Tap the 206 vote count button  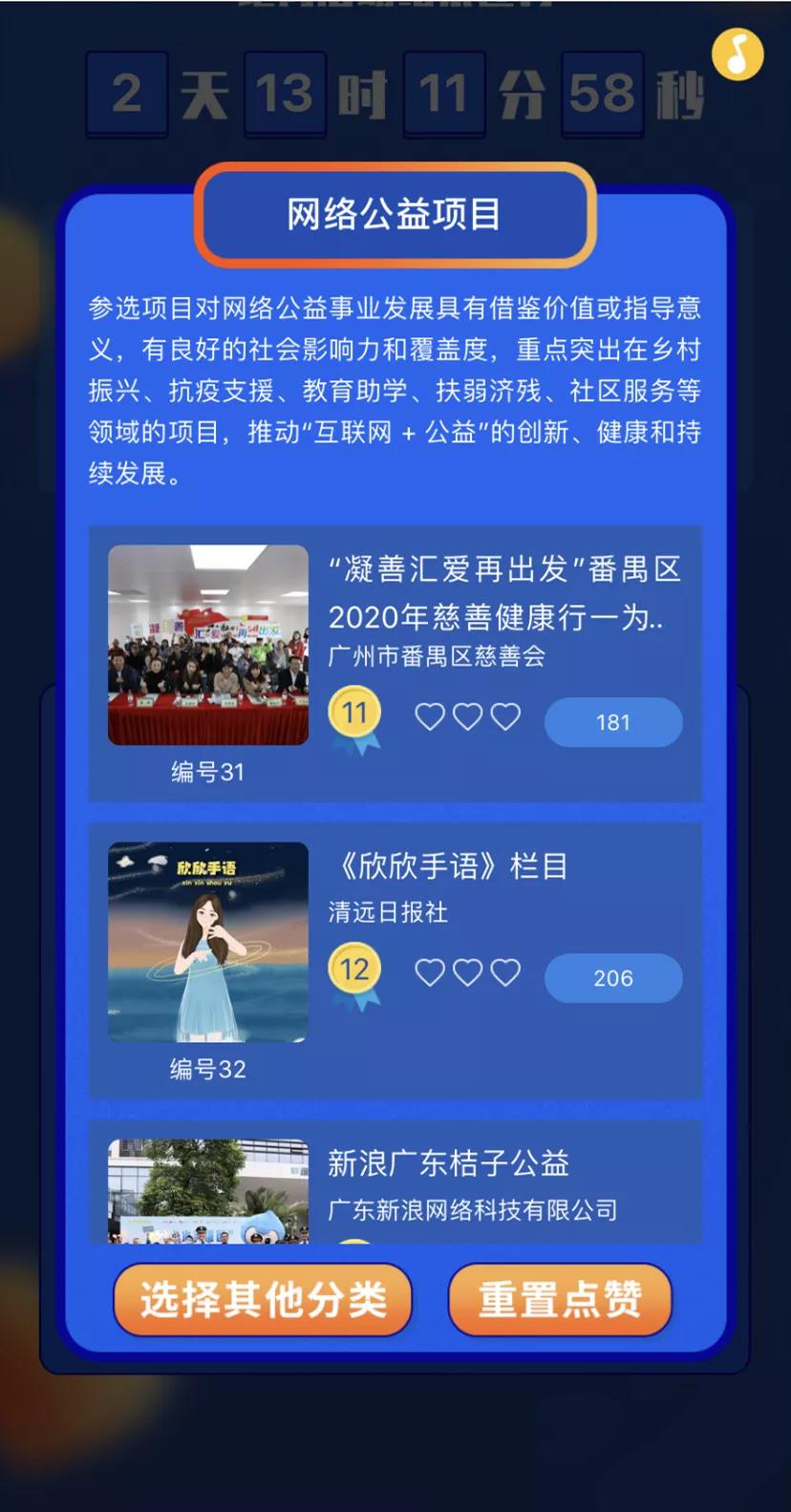[x=613, y=978]
